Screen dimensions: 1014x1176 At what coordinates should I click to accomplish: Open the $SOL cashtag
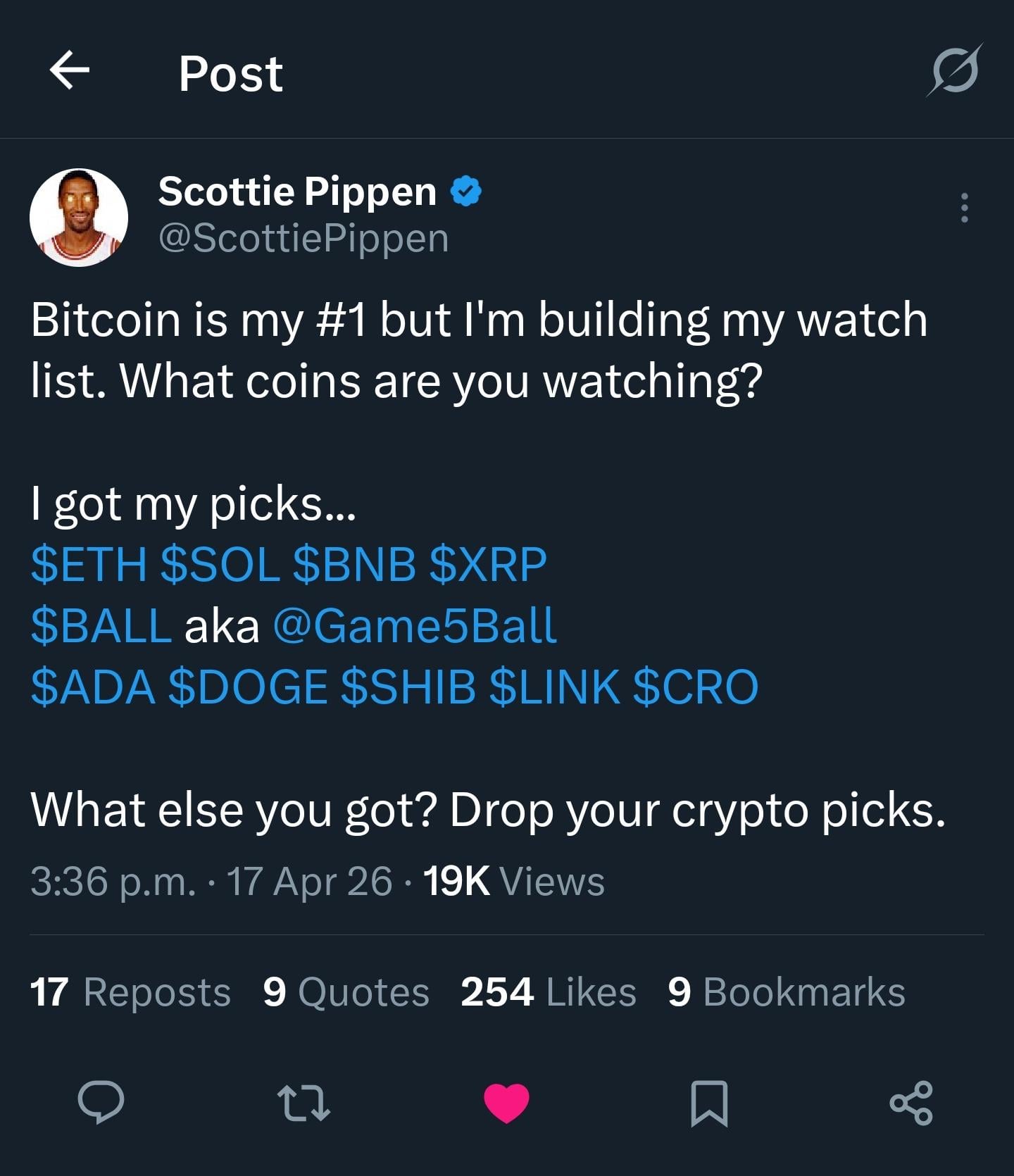(220, 565)
